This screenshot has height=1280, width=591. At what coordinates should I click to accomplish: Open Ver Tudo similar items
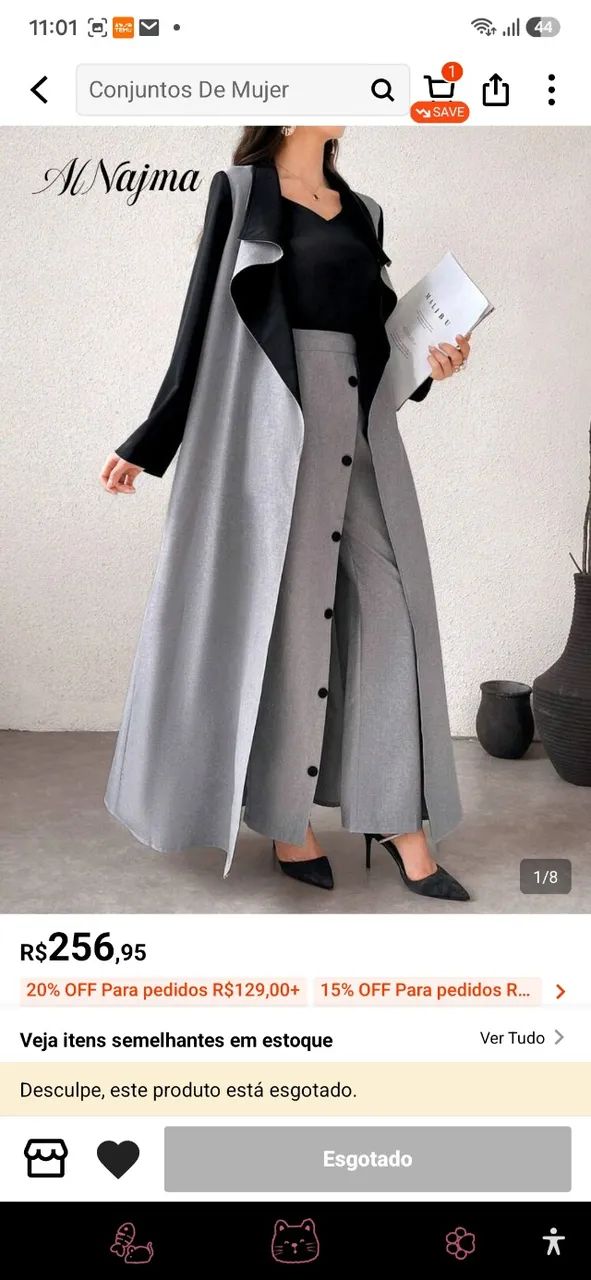click(522, 1038)
